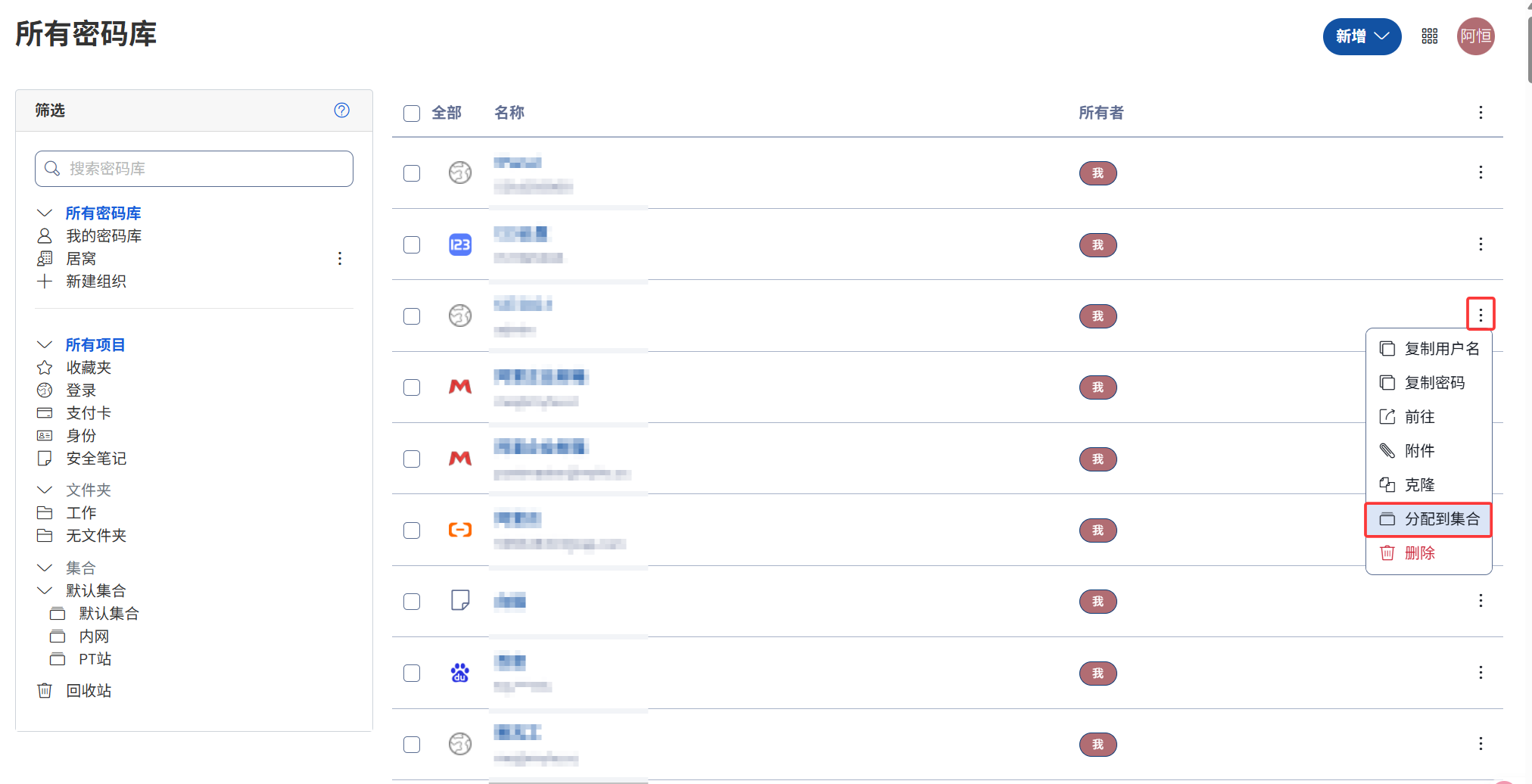Viewport: 1532px width, 784px height.
Task: Select the 内网 collection
Action: [94, 636]
